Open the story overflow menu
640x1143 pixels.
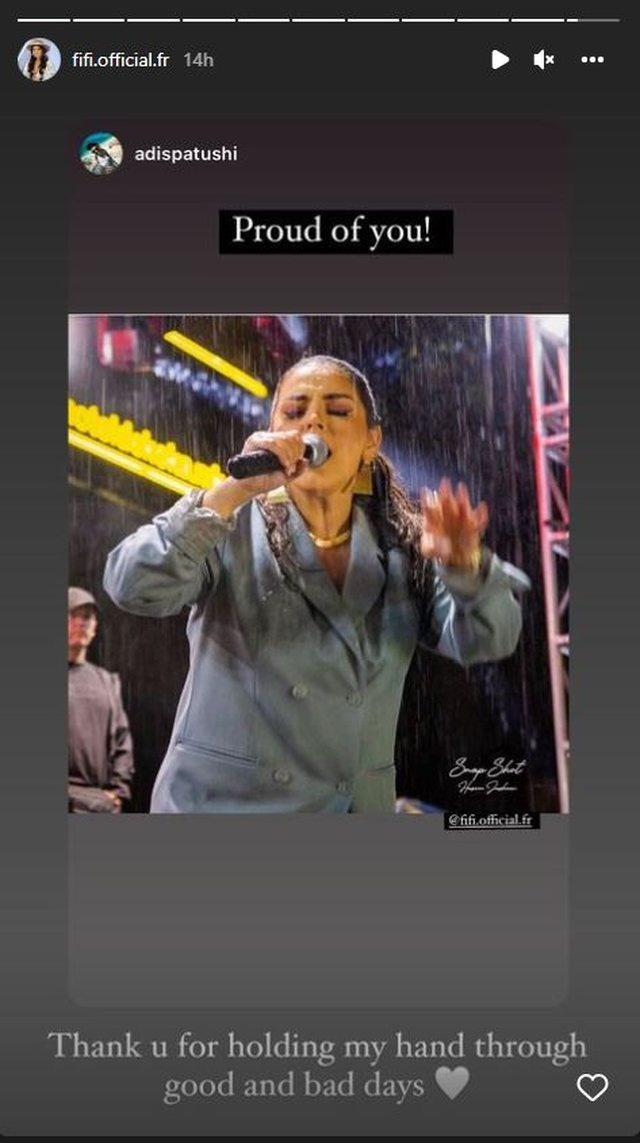[593, 60]
